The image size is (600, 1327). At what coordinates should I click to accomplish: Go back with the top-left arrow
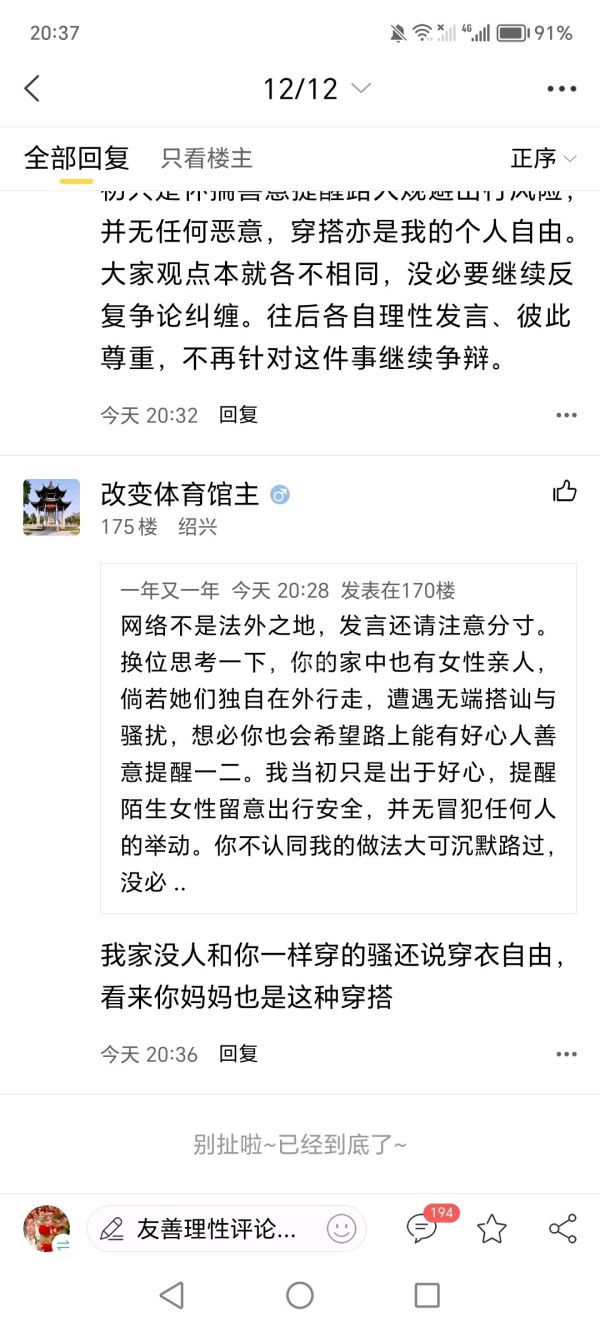pyautogui.click(x=32, y=89)
